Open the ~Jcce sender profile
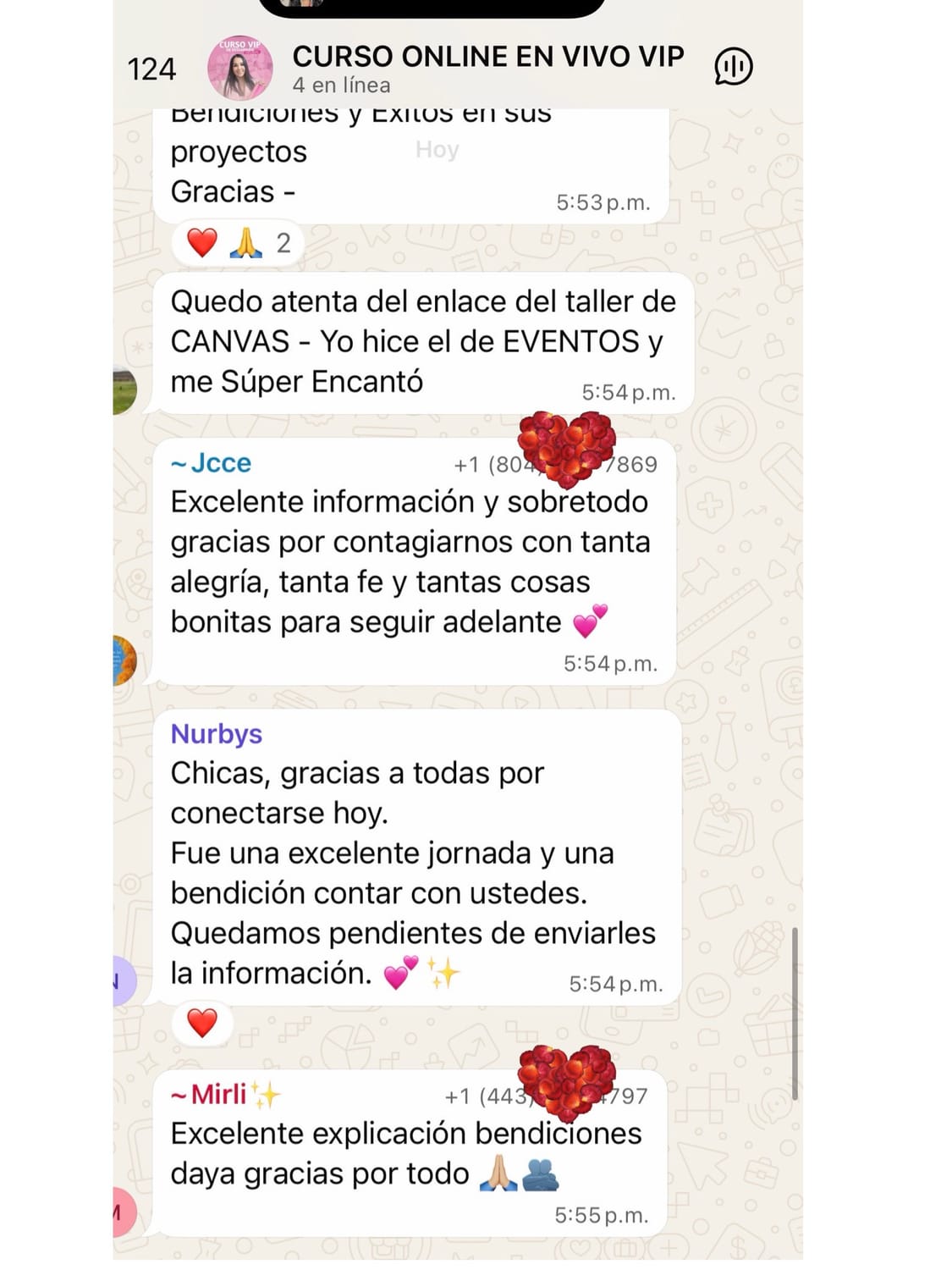Image resolution: width=952 pixels, height=1270 pixels. (x=212, y=463)
